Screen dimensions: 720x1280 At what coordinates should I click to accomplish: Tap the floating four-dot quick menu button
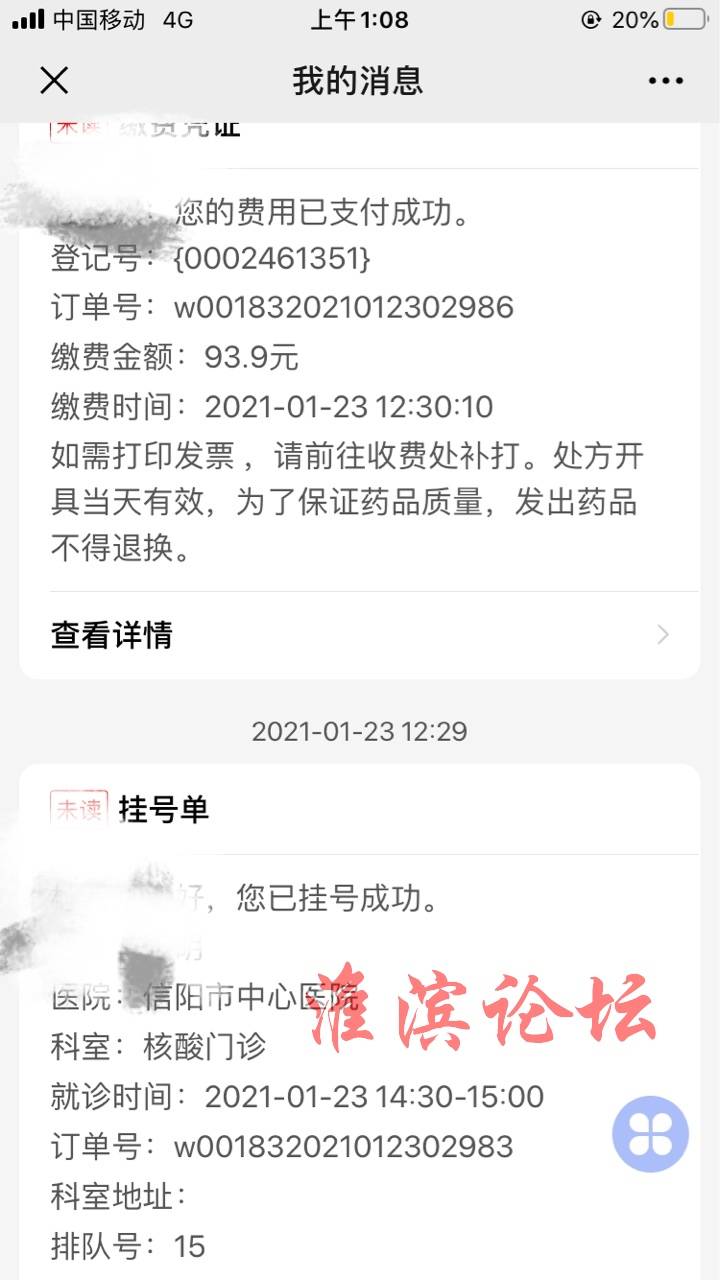click(650, 1134)
